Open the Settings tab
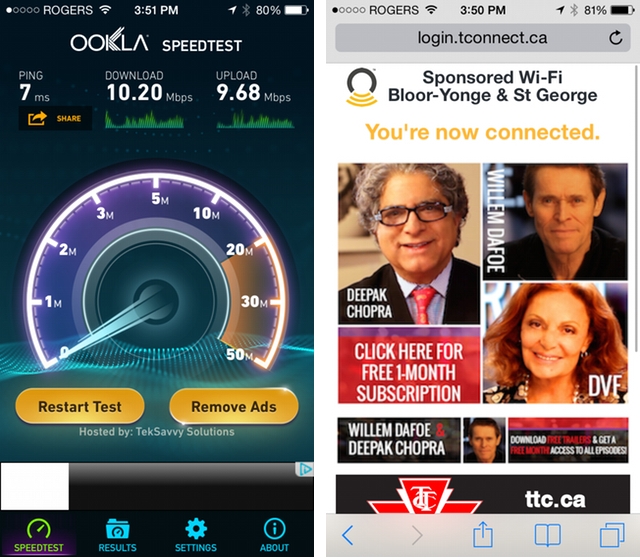Viewport: 640px width, 560px height. [x=196, y=535]
